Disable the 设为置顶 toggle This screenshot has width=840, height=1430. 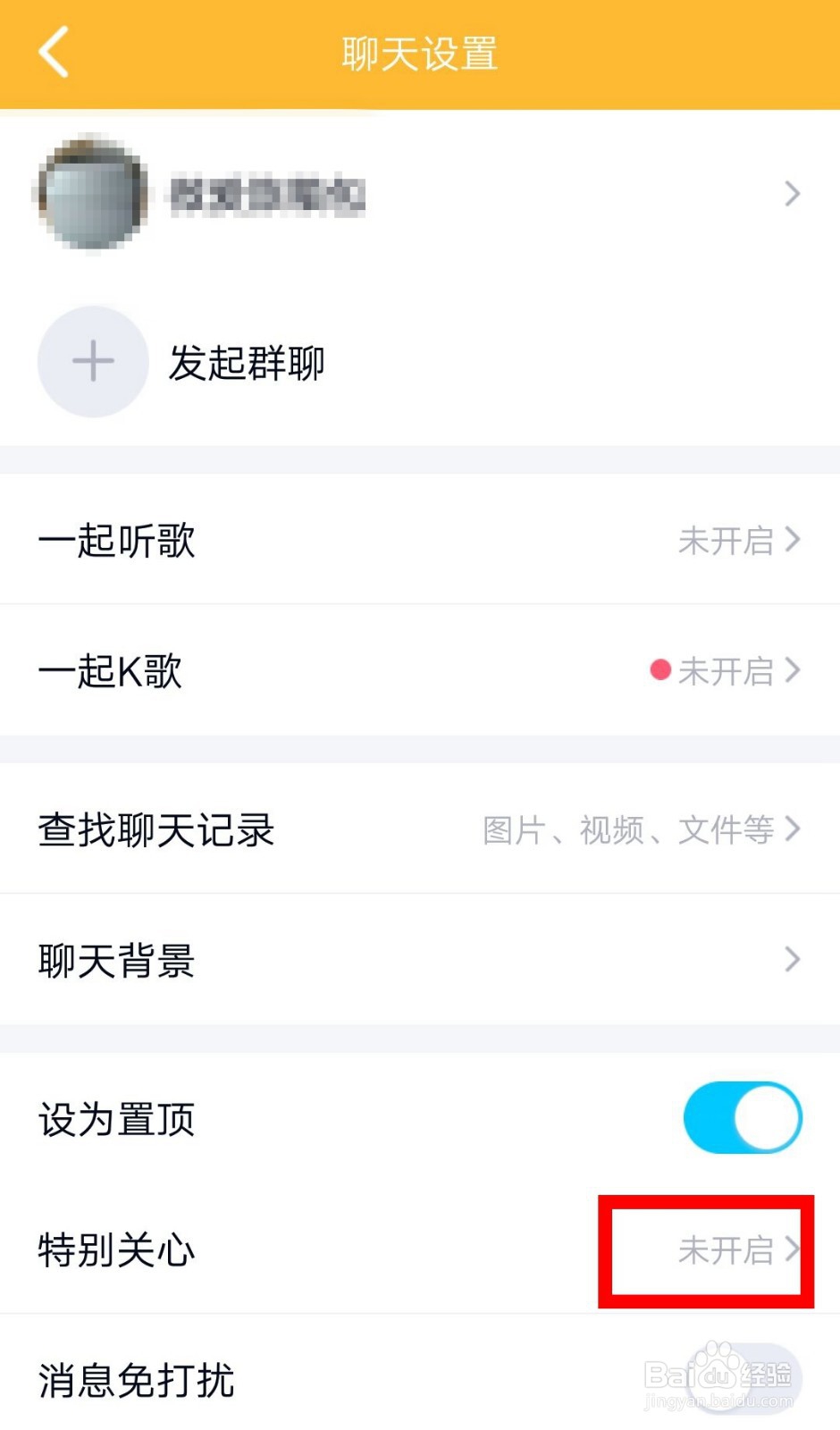743,1116
